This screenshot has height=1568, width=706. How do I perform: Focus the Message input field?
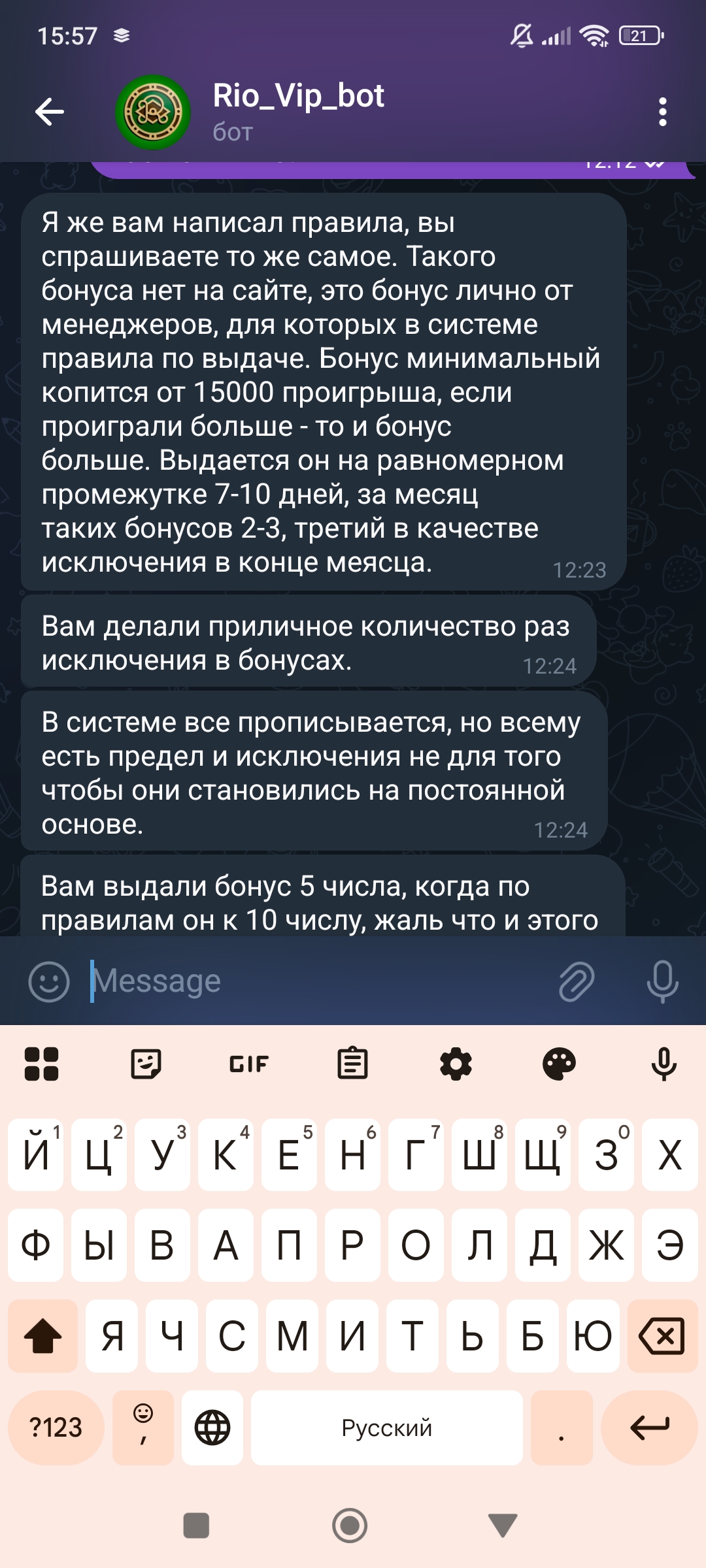click(x=314, y=981)
